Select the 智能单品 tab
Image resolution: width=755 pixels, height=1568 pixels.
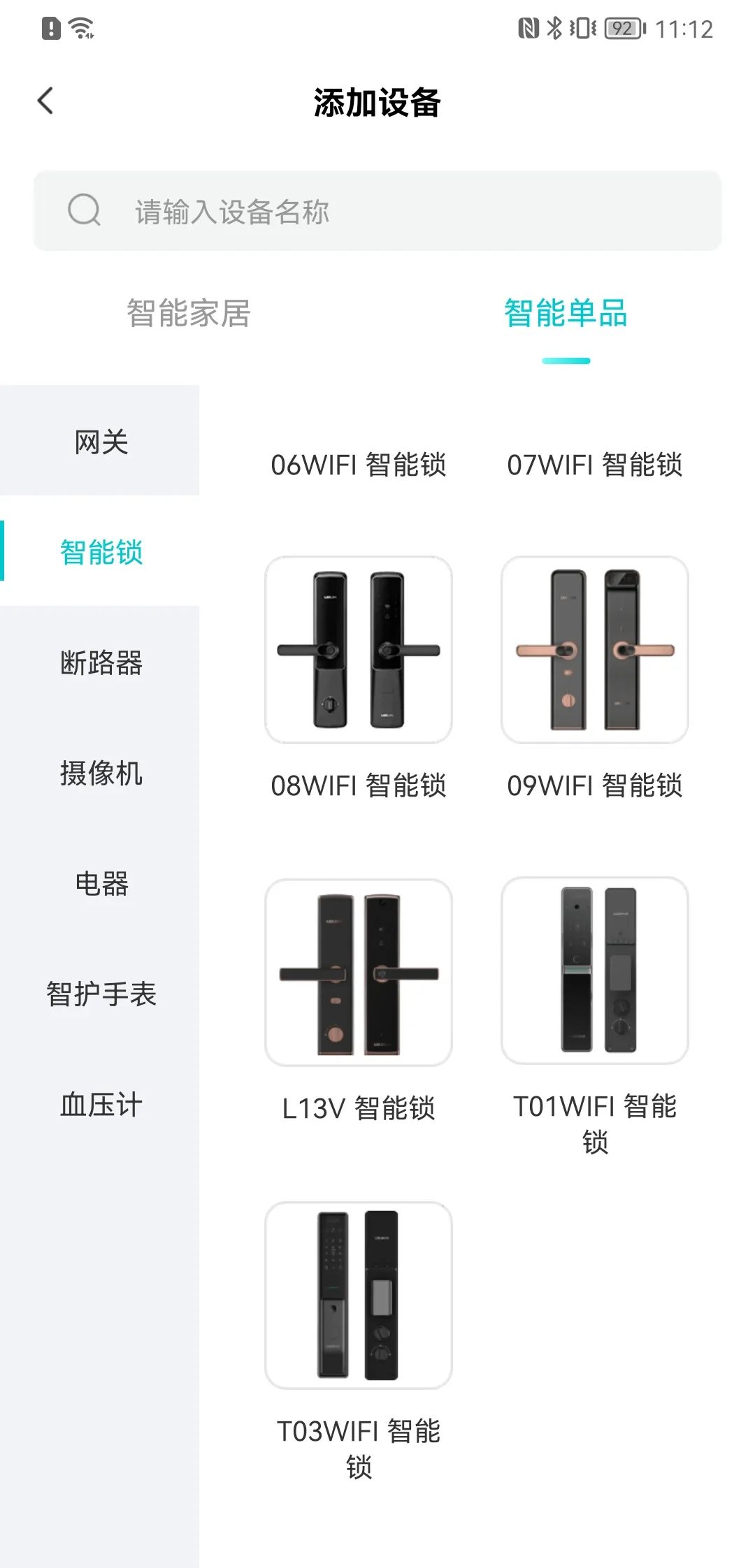pos(566,313)
